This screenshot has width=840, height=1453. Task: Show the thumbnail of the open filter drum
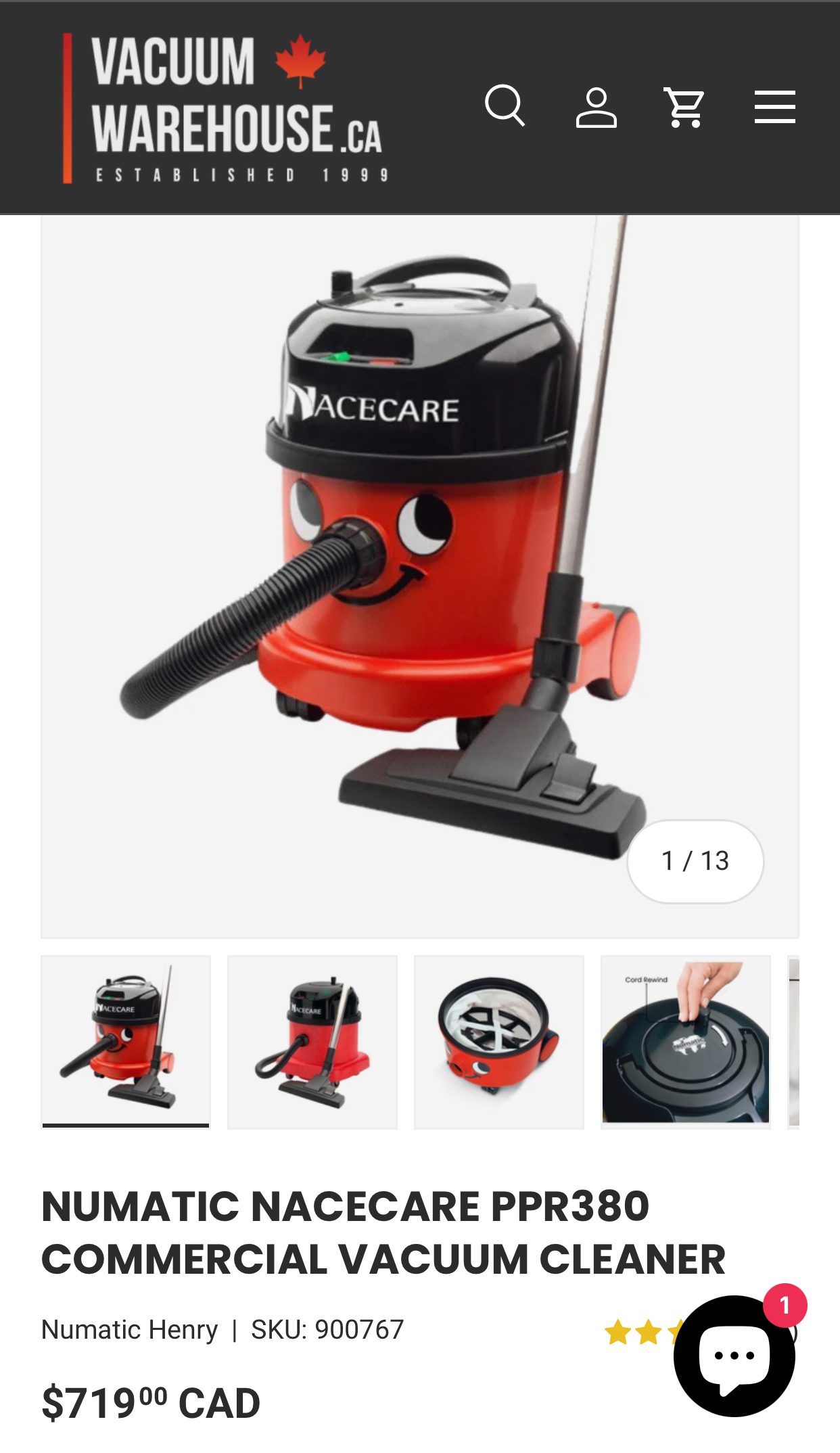499,1042
